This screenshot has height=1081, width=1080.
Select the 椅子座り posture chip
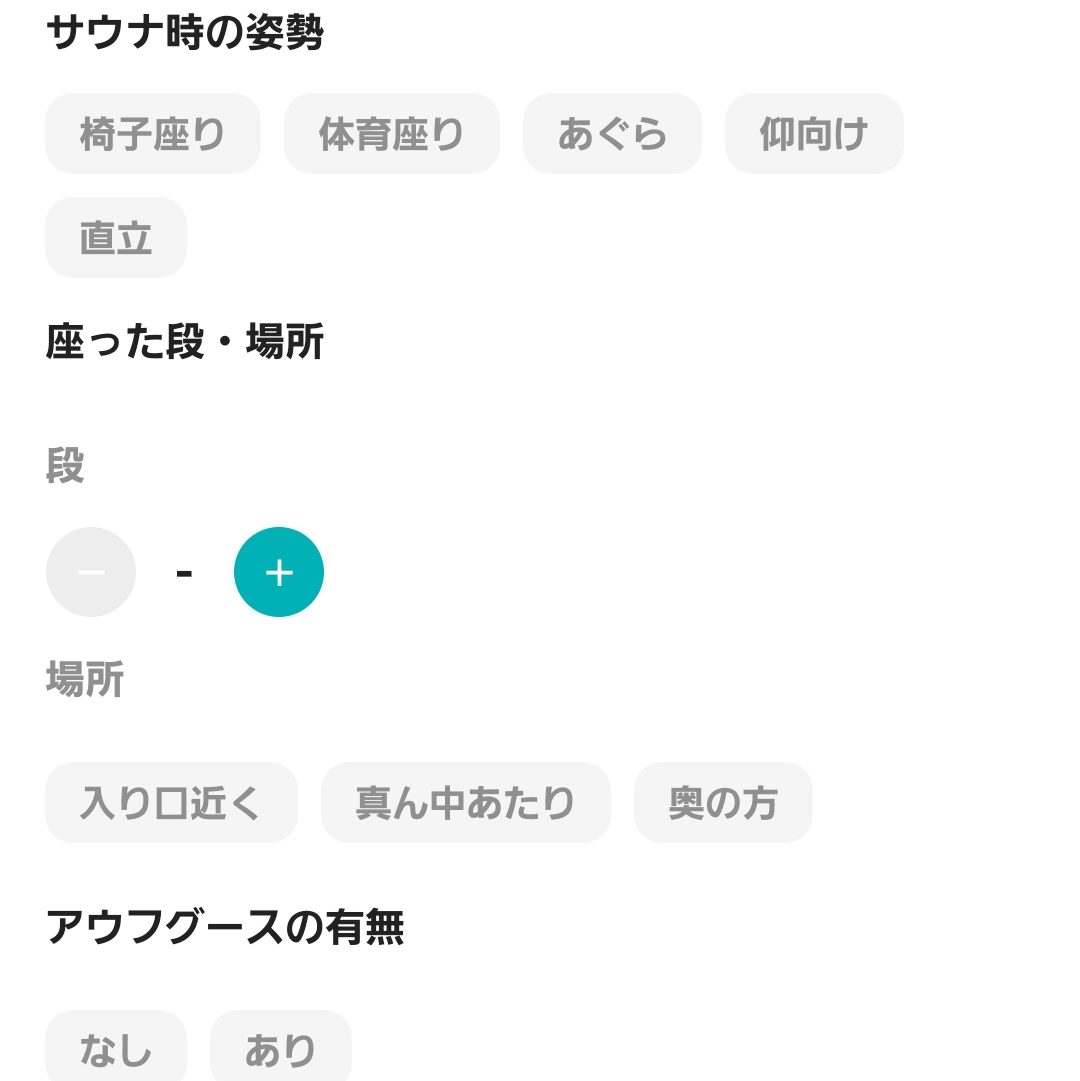pos(152,133)
